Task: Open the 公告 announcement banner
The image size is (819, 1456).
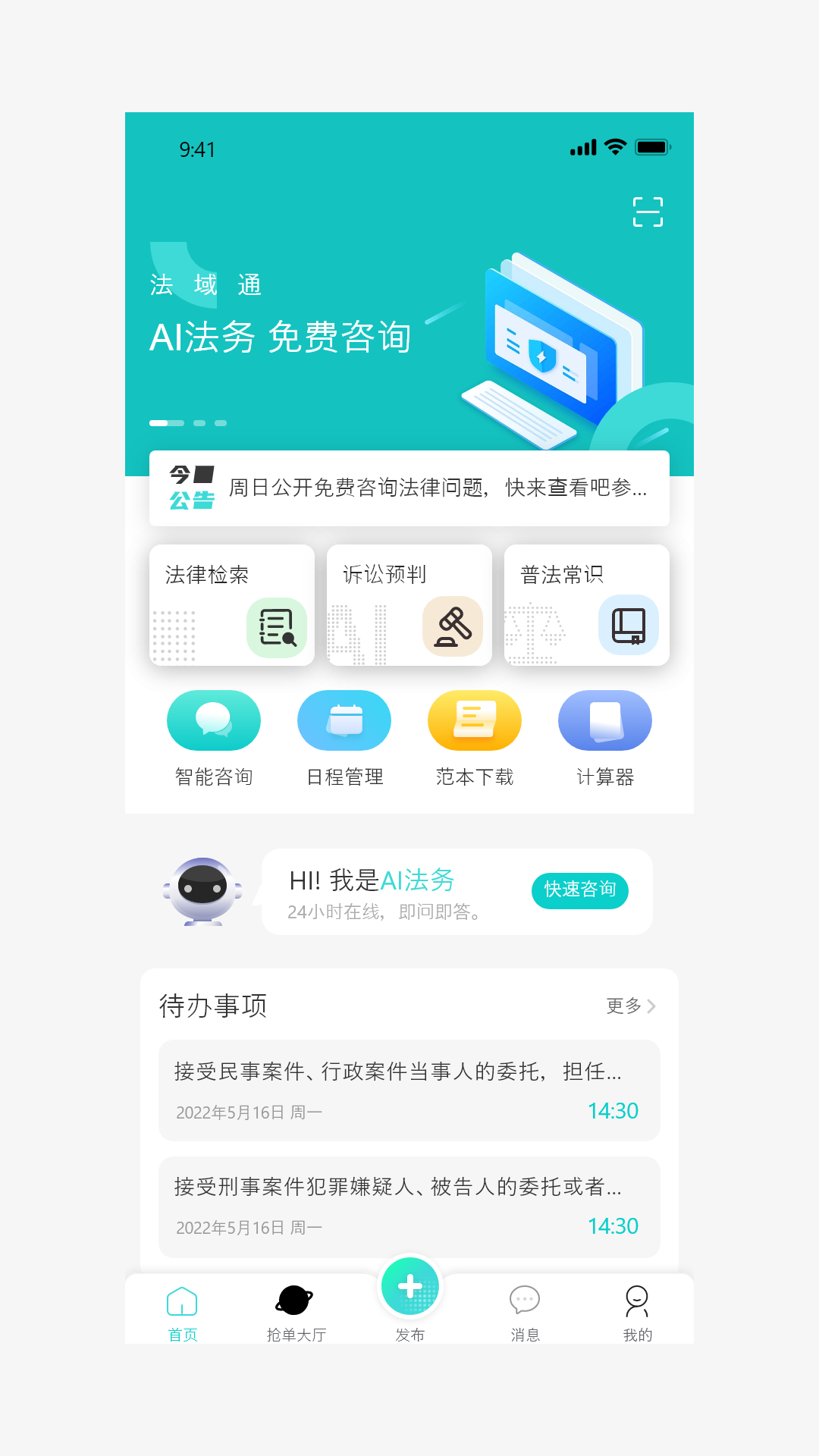Action: tap(409, 488)
